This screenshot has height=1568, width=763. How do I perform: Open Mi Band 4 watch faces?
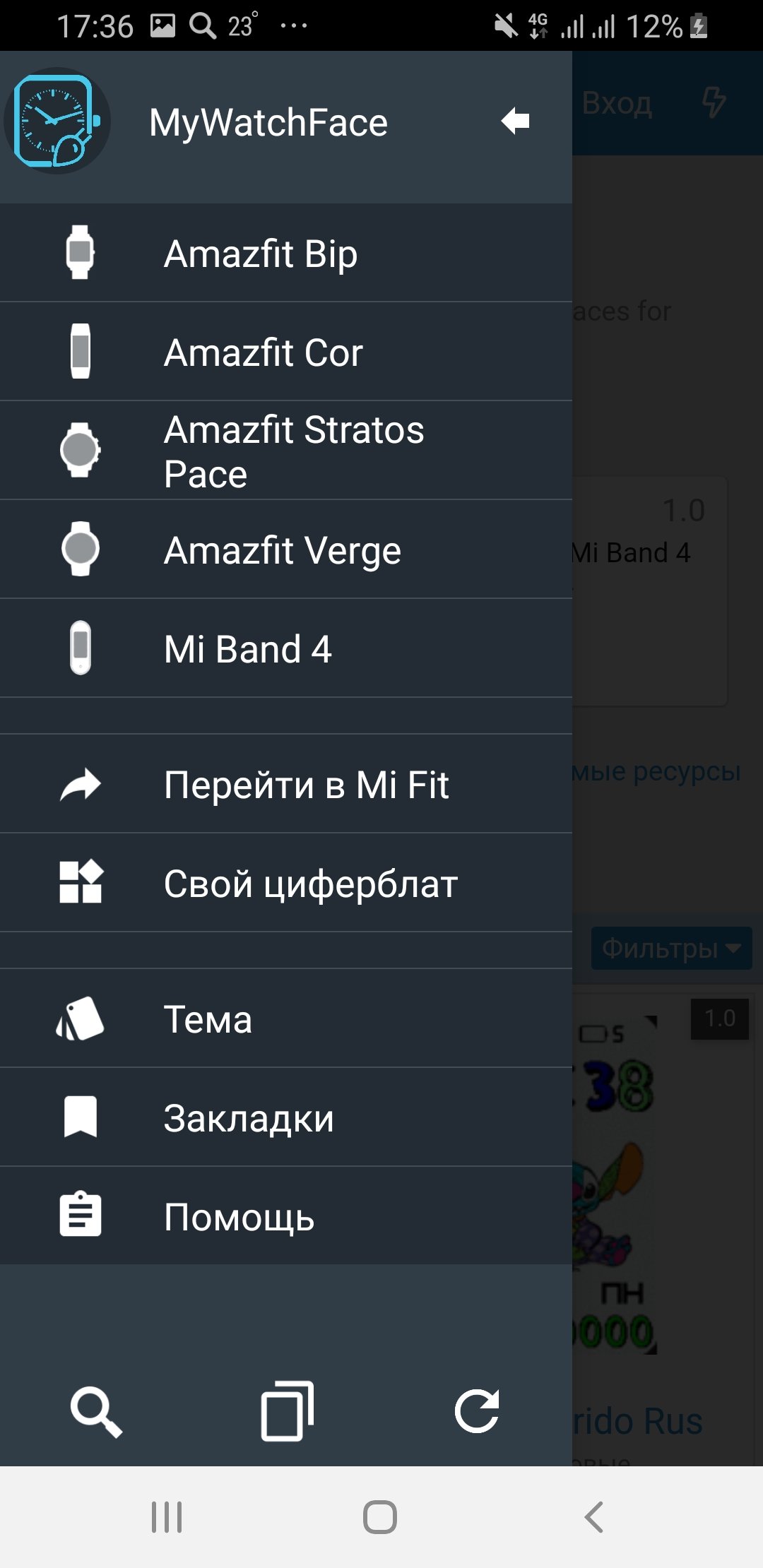coord(286,648)
